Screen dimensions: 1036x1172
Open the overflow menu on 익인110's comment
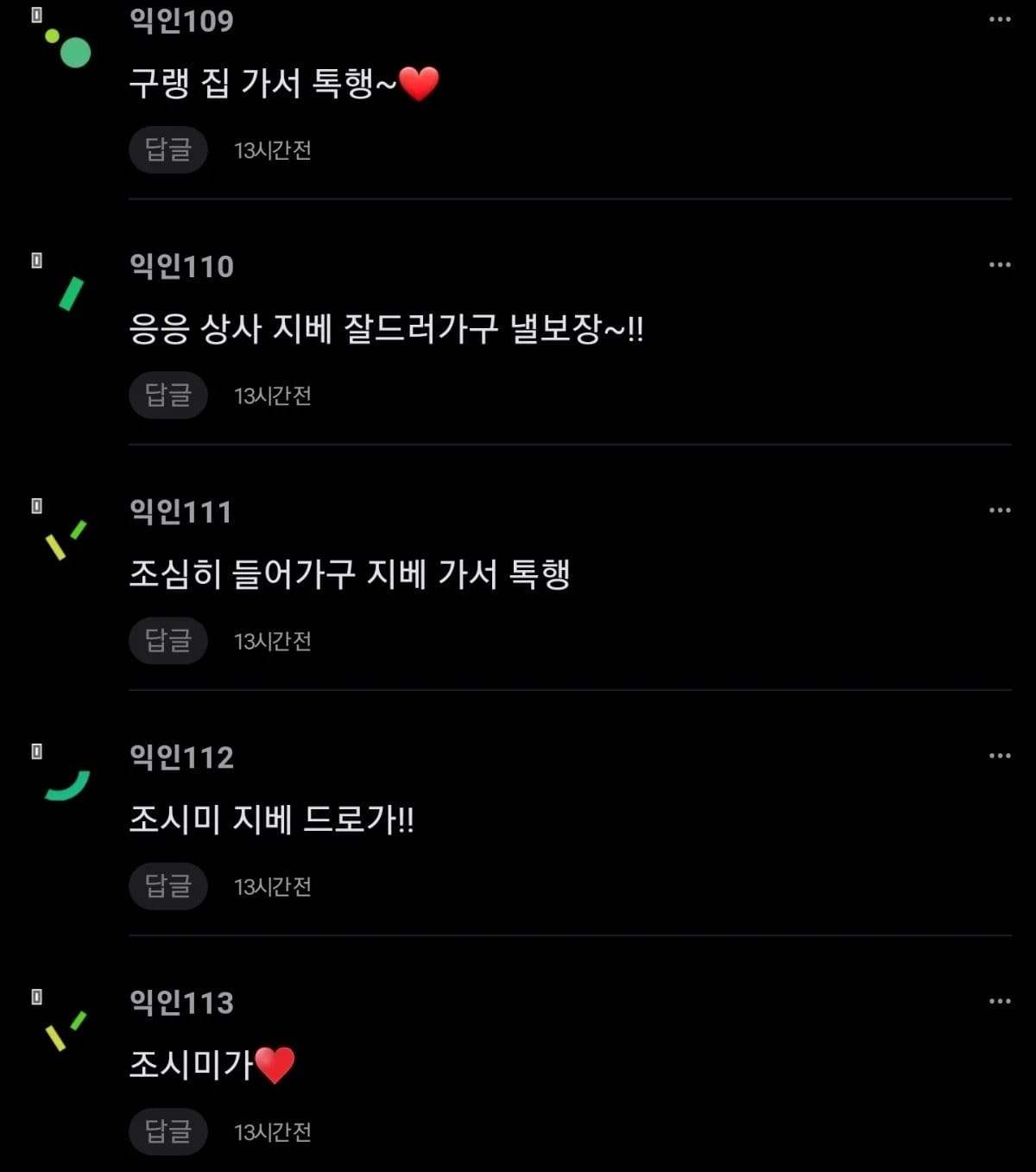[1000, 264]
